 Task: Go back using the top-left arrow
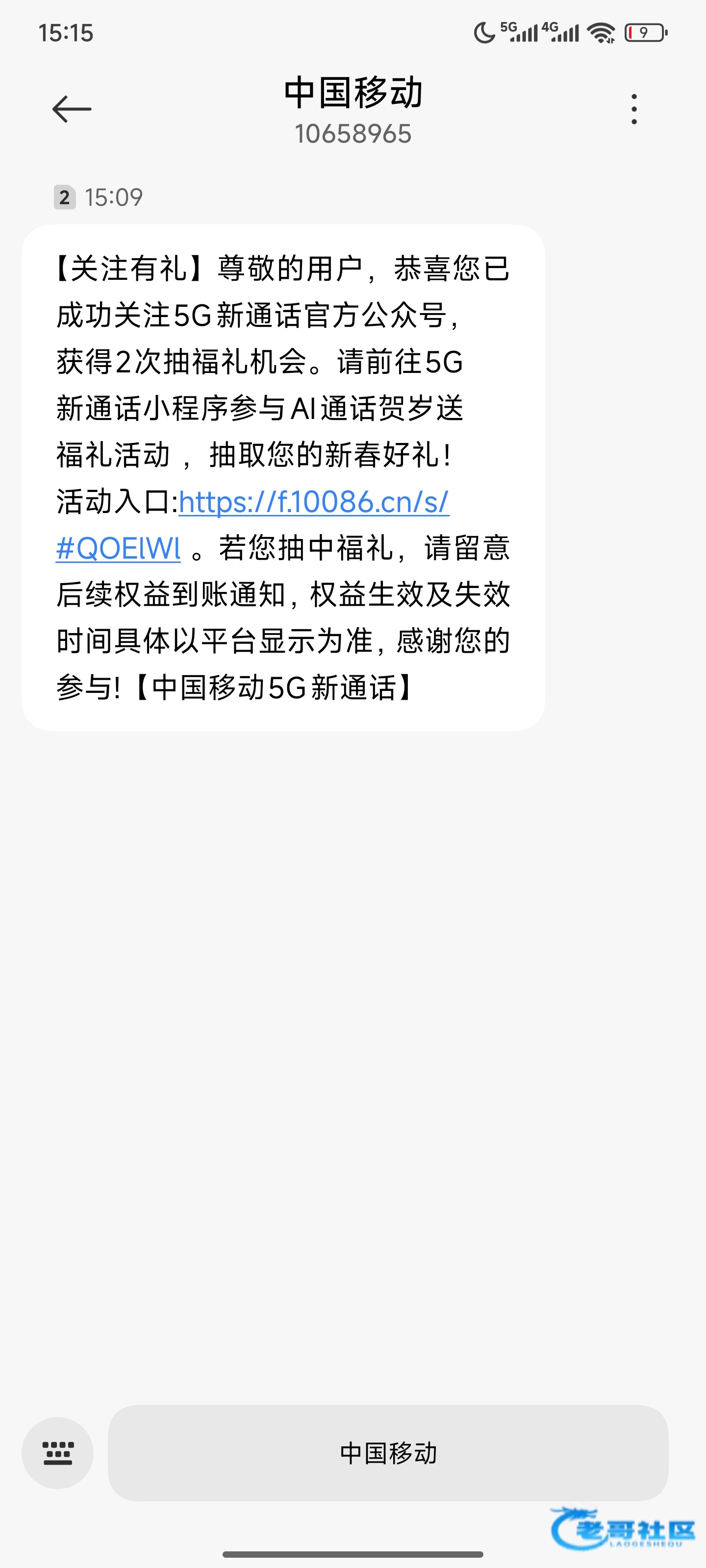click(x=72, y=110)
